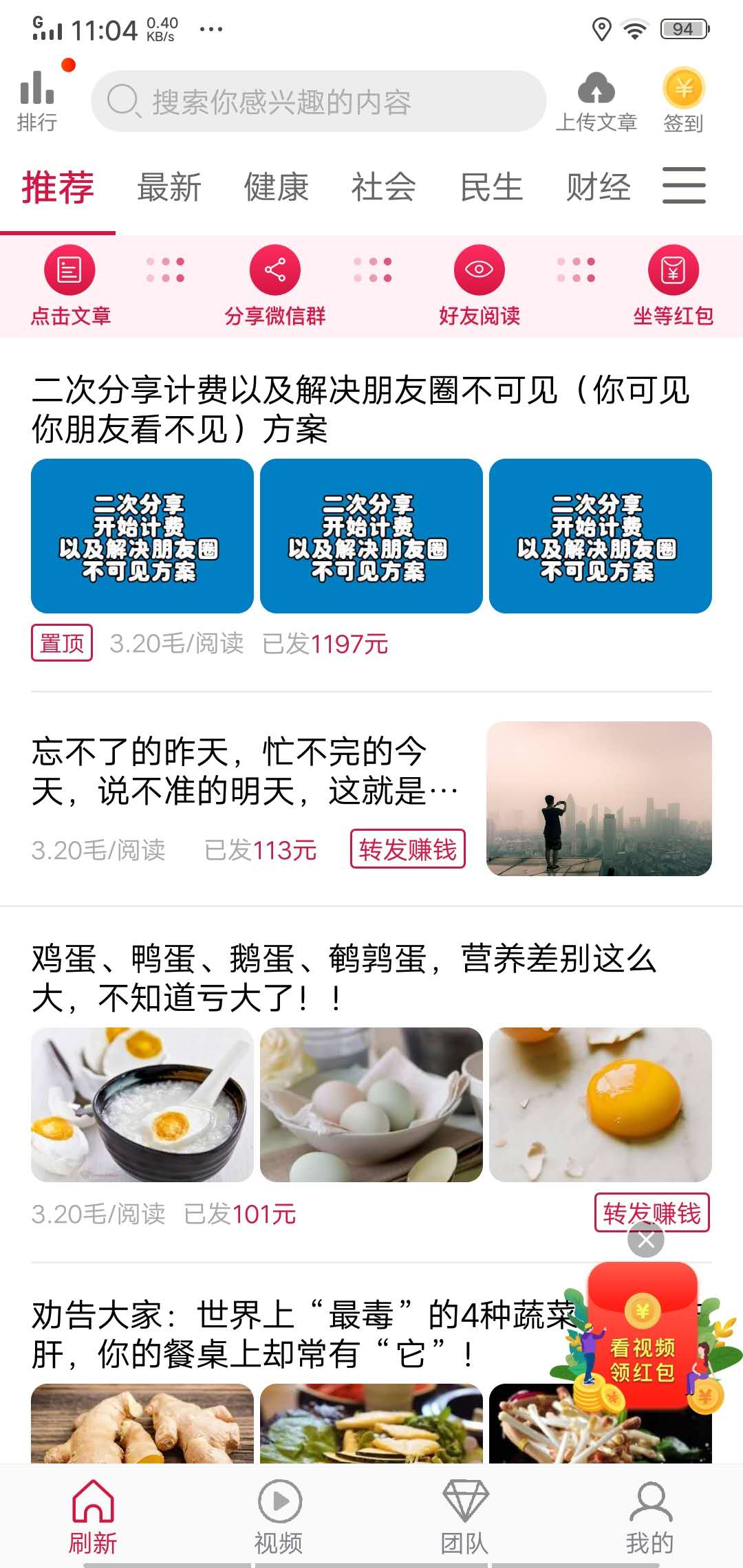Open the hamburger channel menu
This screenshot has width=743, height=1568.
coord(684,186)
